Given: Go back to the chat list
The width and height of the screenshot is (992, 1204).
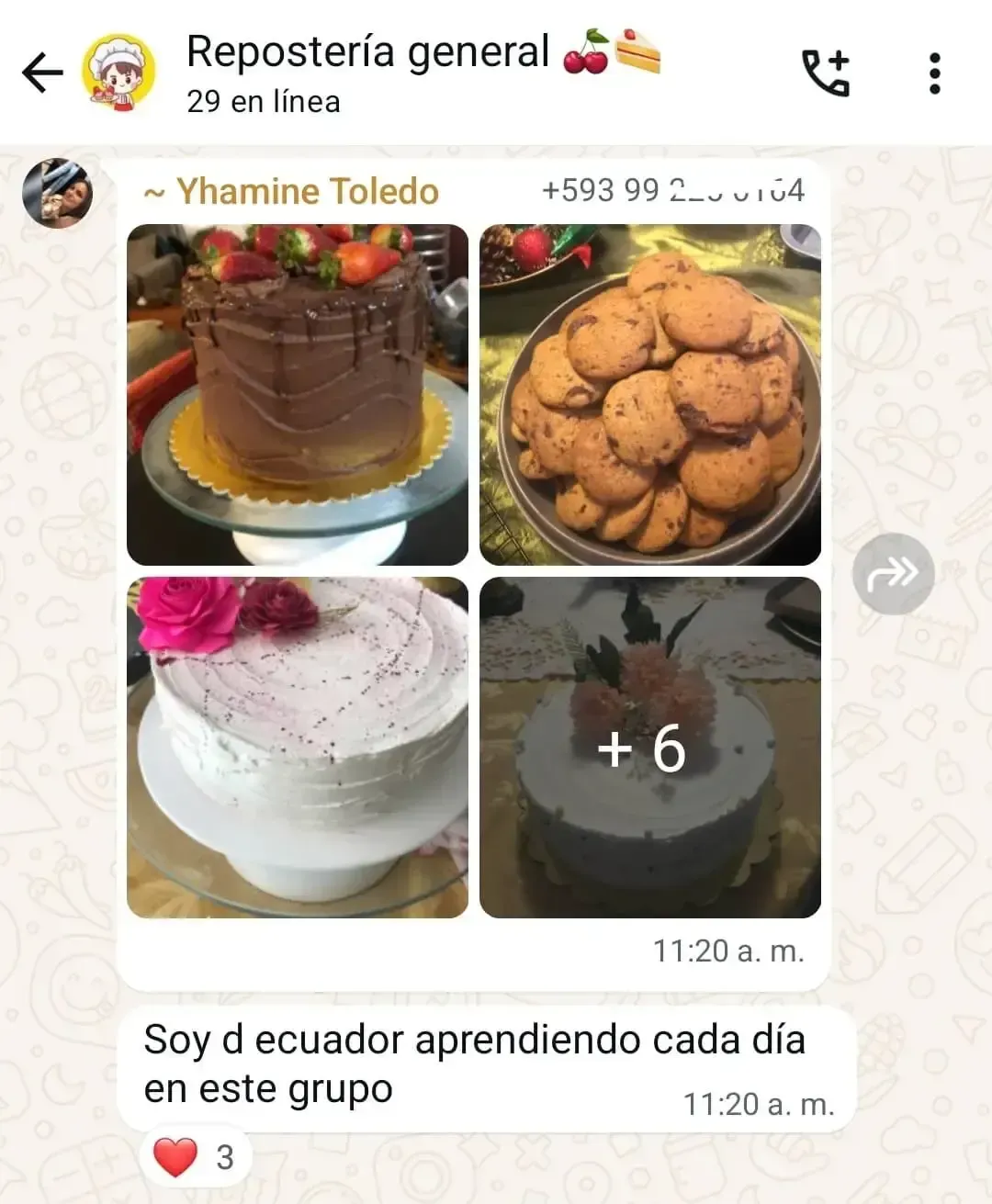Looking at the screenshot, I should (x=42, y=73).
